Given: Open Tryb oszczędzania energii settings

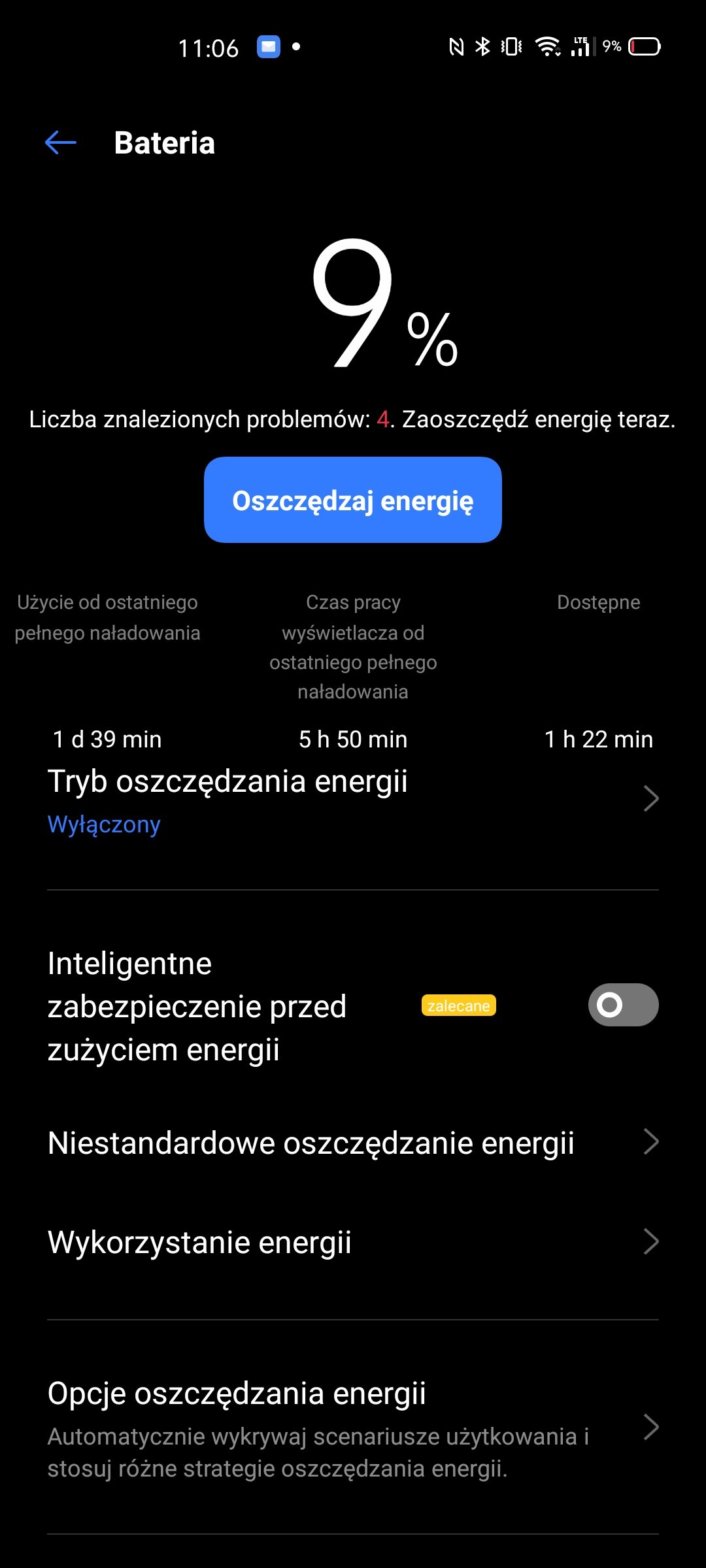Looking at the screenshot, I should pyautogui.click(x=353, y=802).
